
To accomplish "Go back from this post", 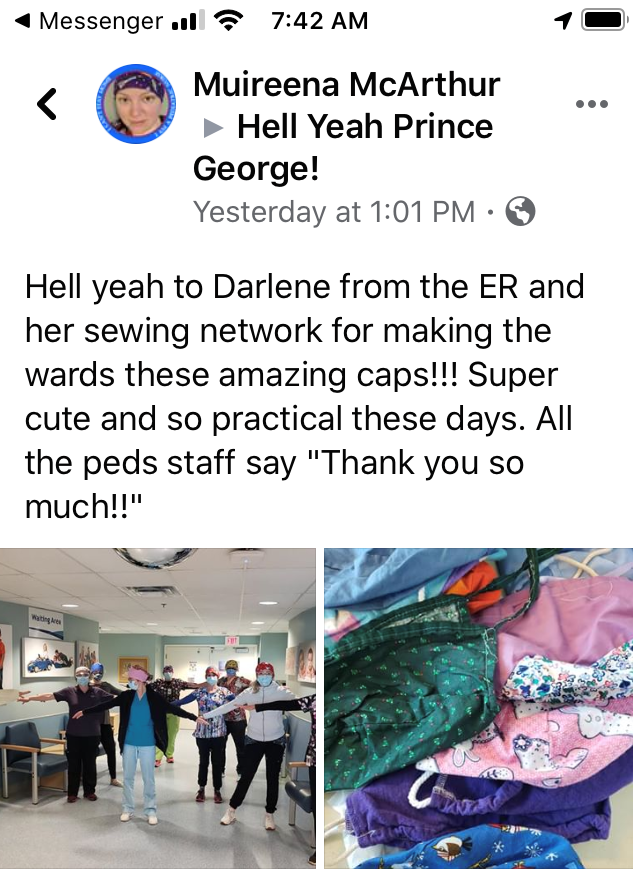I will pyautogui.click(x=47, y=103).
